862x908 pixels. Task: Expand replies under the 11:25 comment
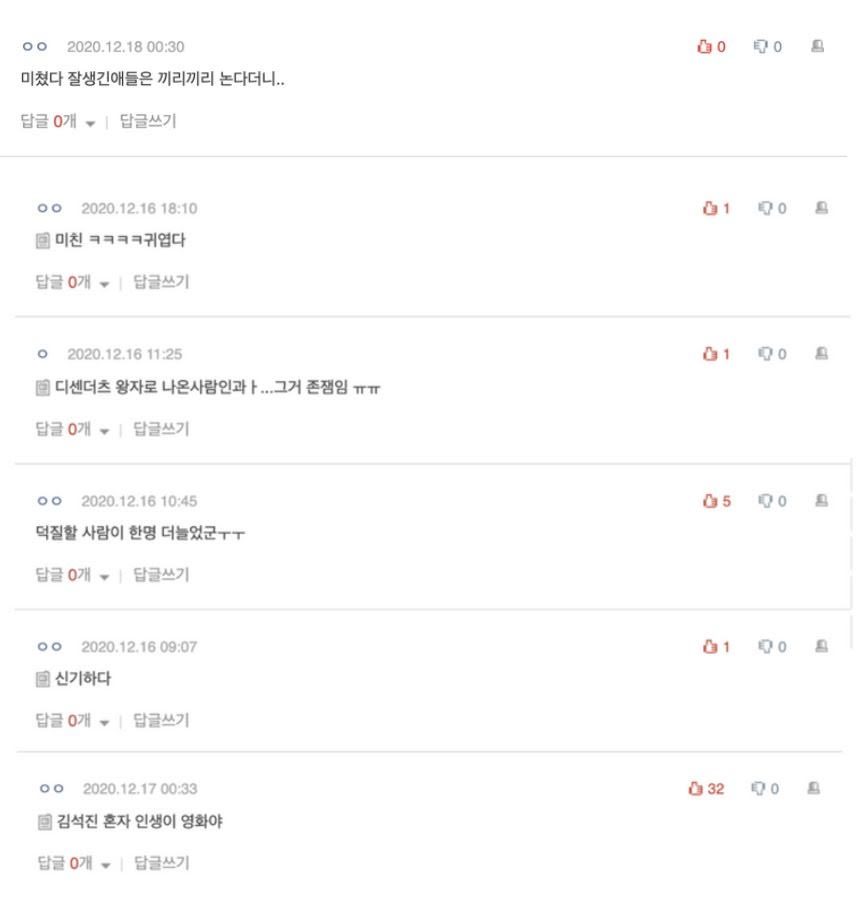(72, 429)
